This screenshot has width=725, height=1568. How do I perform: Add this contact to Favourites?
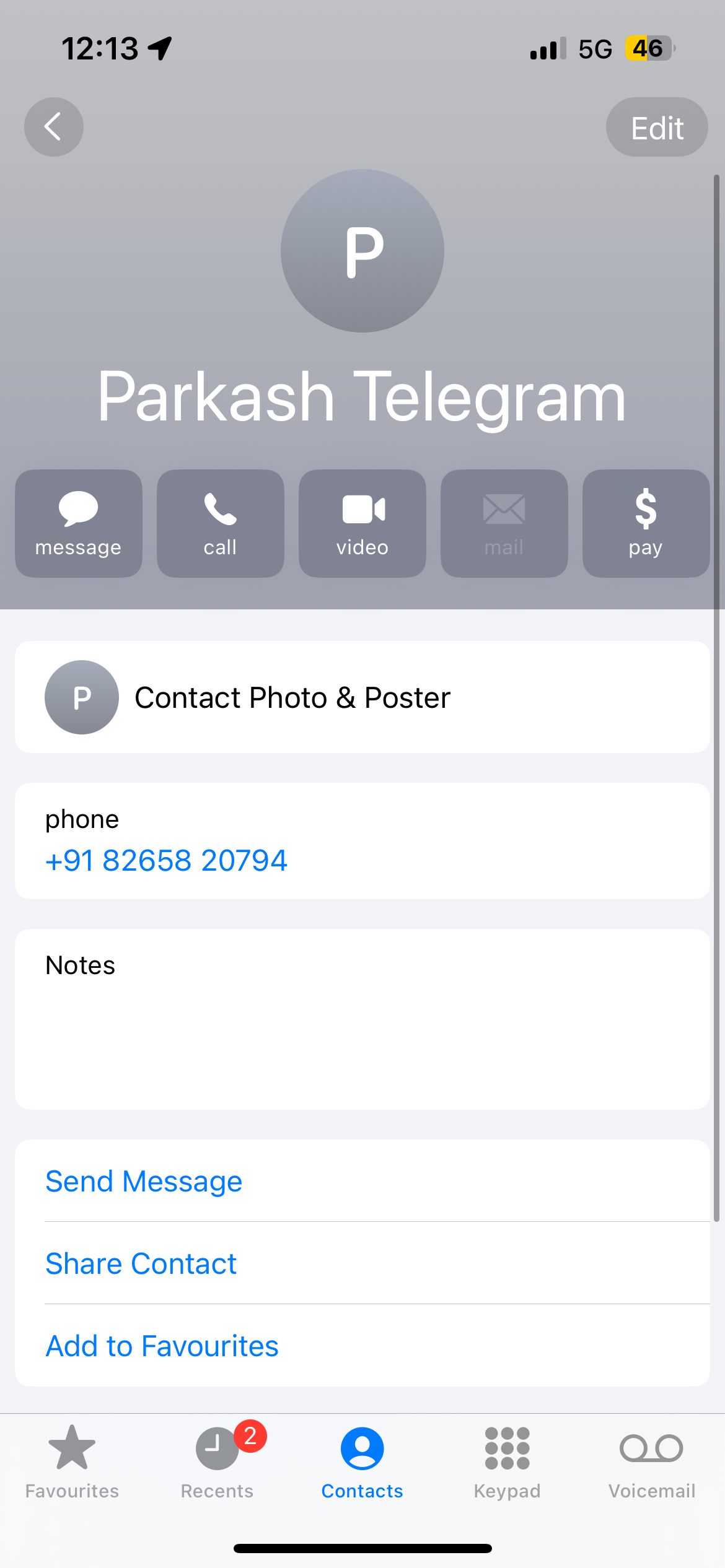(x=162, y=1346)
